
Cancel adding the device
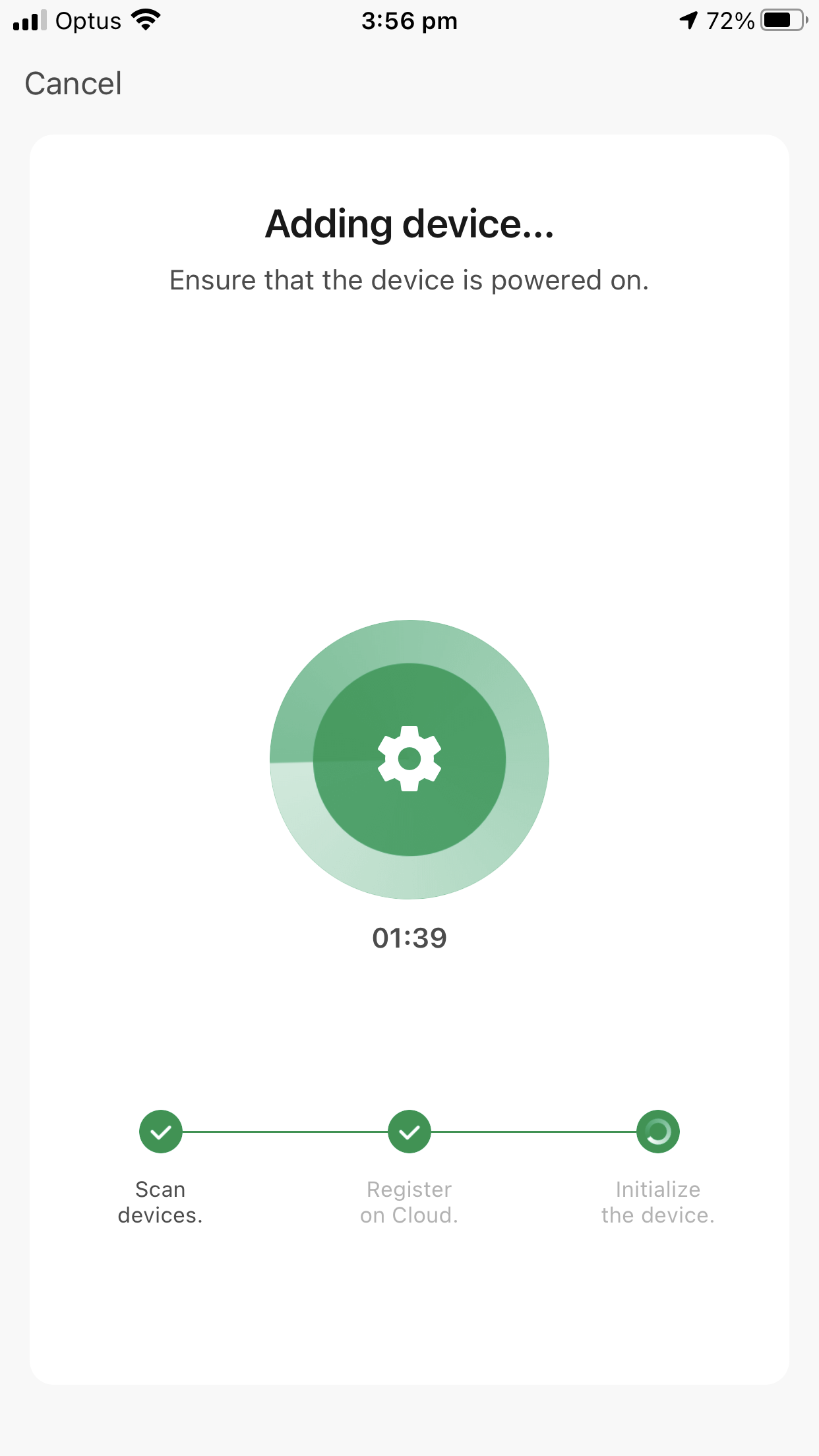pyautogui.click(x=73, y=84)
